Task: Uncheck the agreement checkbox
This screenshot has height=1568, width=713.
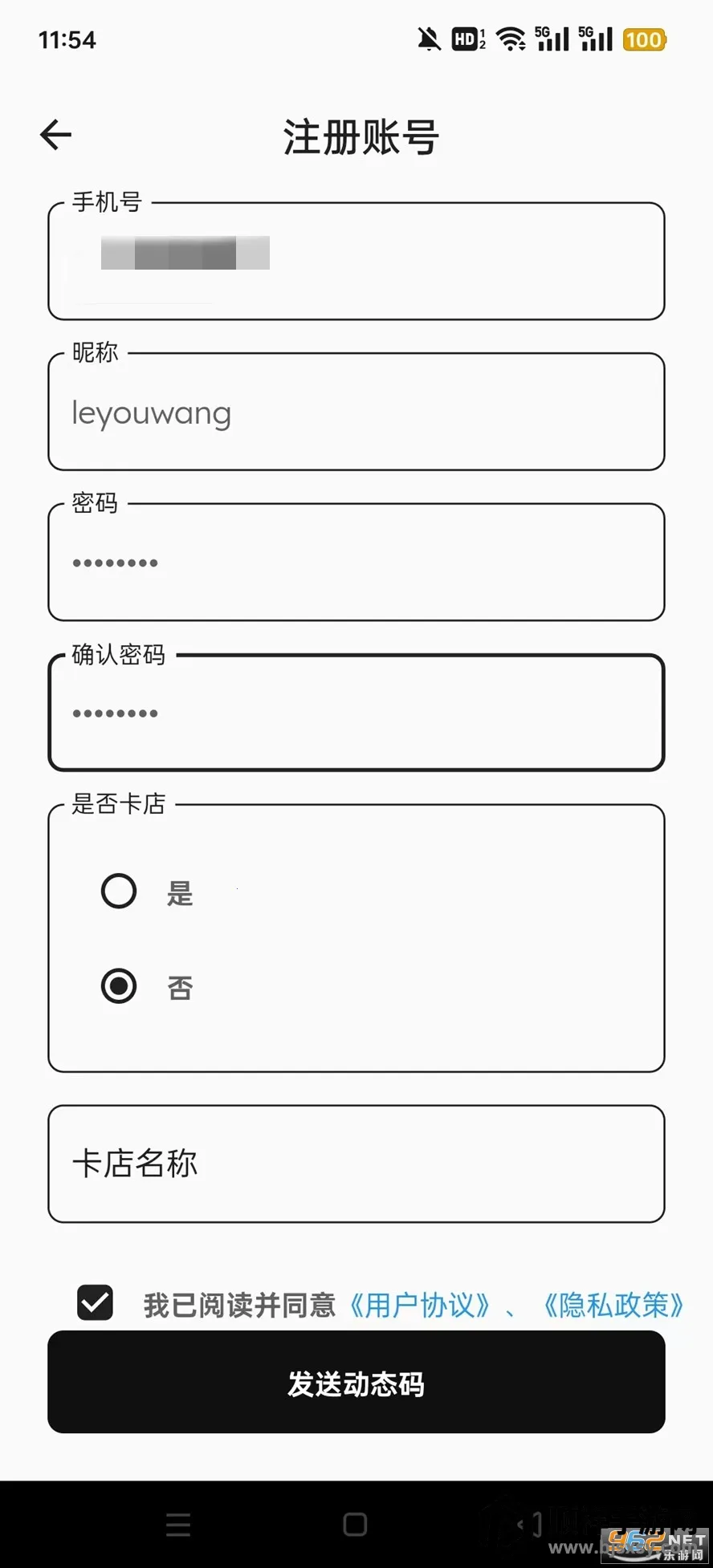Action: coord(95,1303)
